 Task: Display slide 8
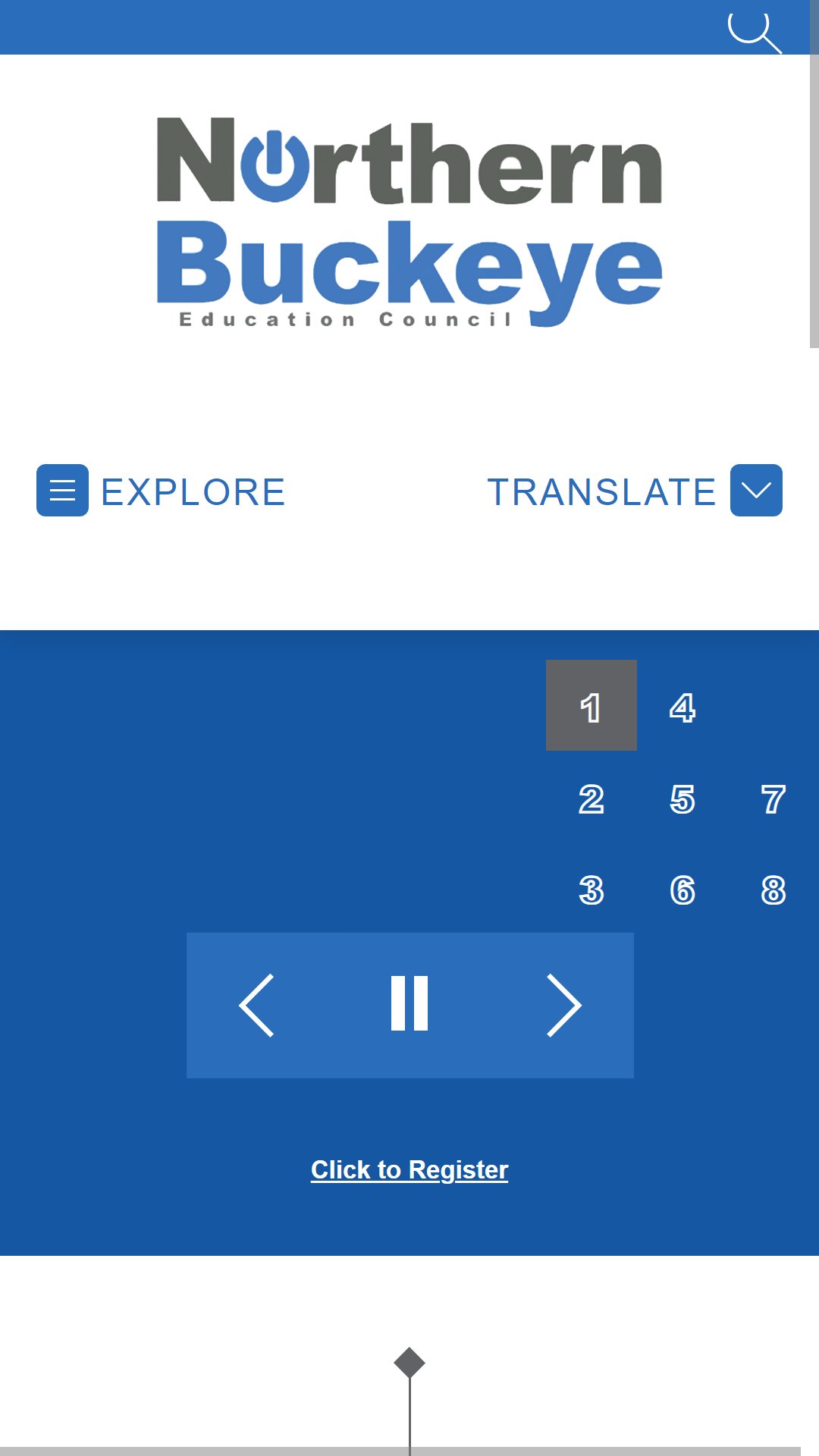tap(773, 887)
